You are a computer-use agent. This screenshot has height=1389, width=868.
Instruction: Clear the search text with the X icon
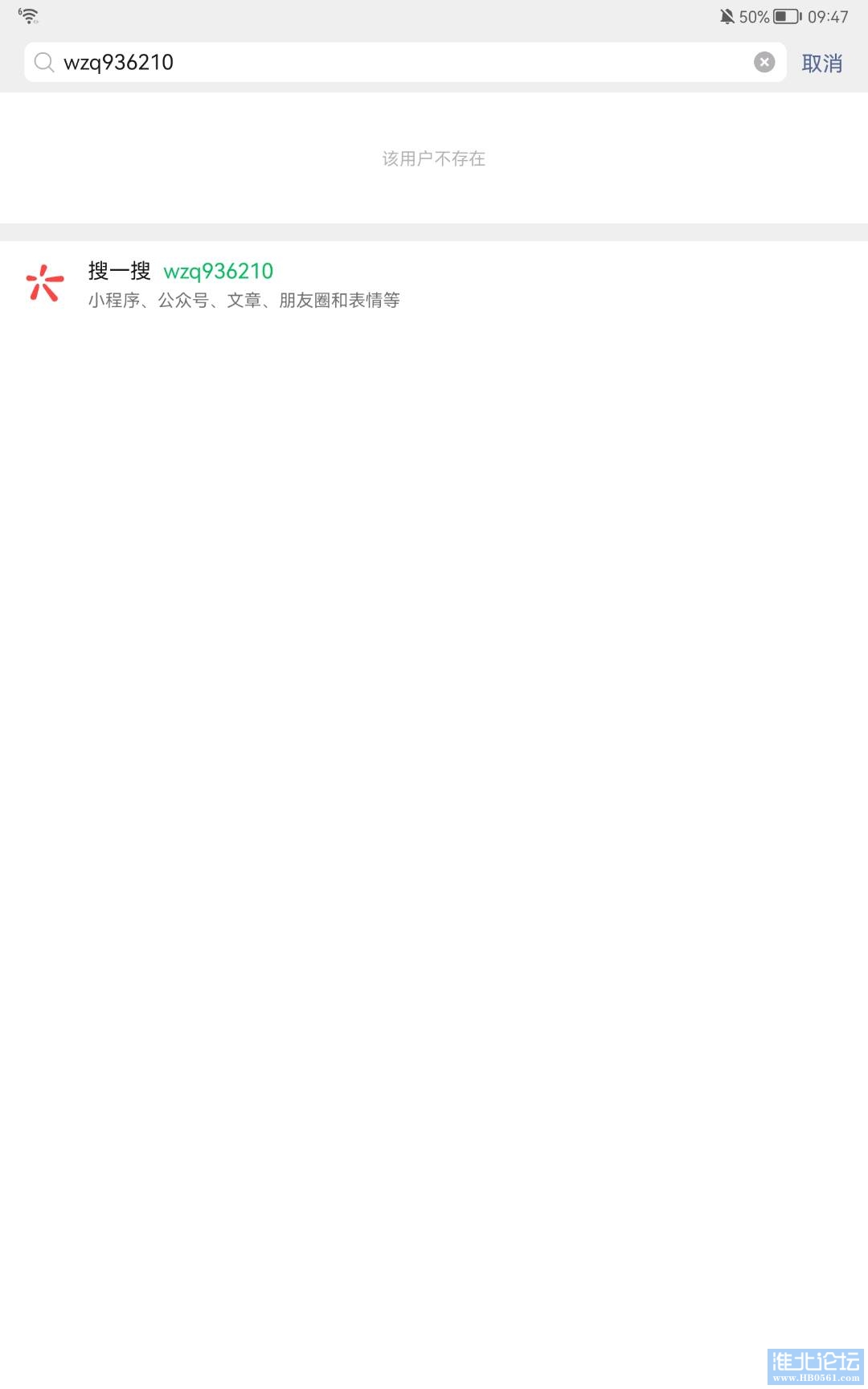coord(764,62)
